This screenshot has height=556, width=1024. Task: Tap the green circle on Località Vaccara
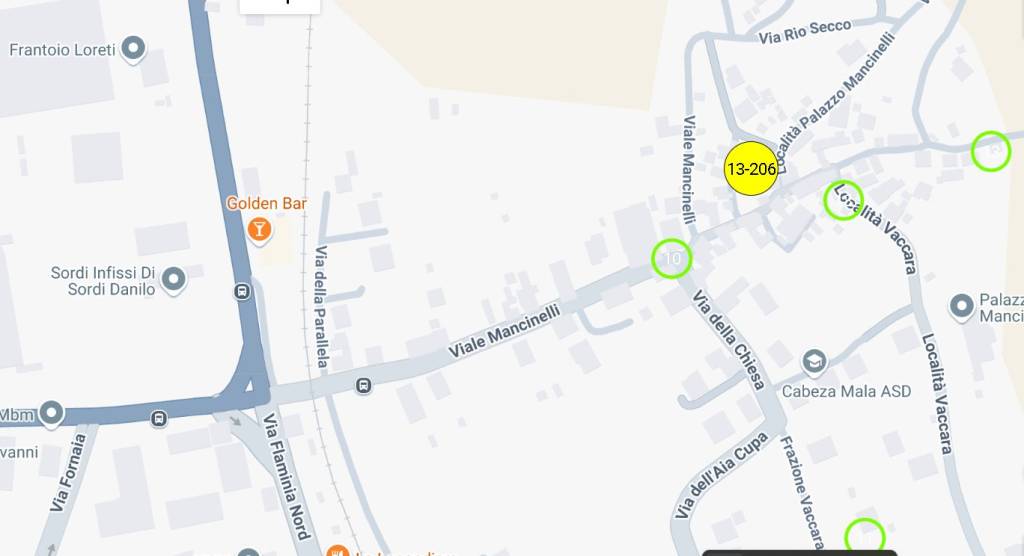click(x=843, y=200)
